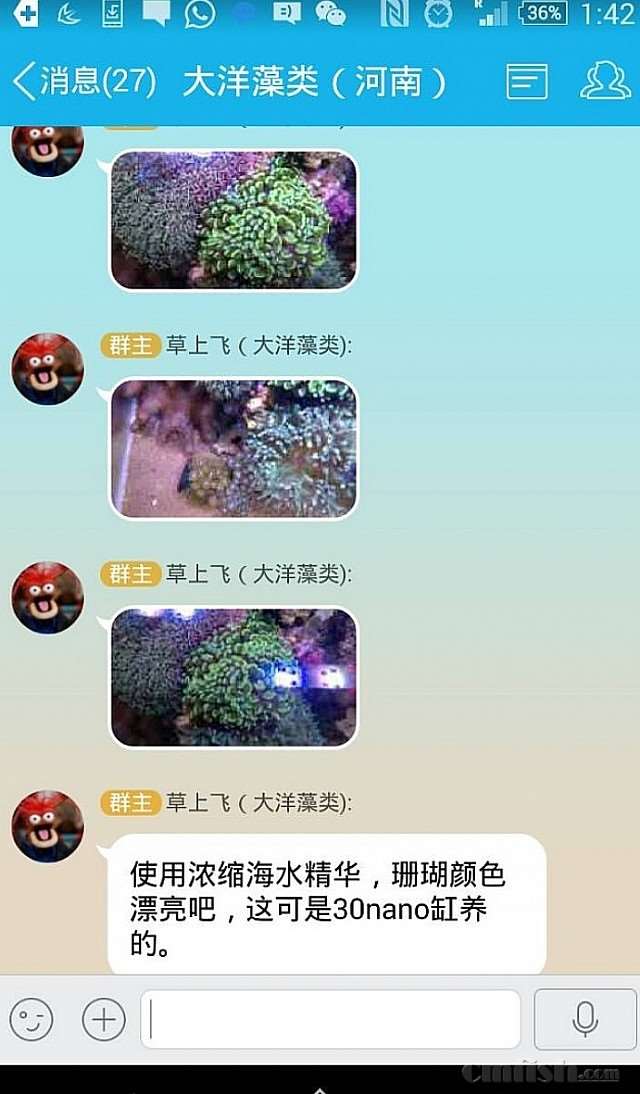Open the group members profile icon
640x1094 pixels.
pos(605,81)
